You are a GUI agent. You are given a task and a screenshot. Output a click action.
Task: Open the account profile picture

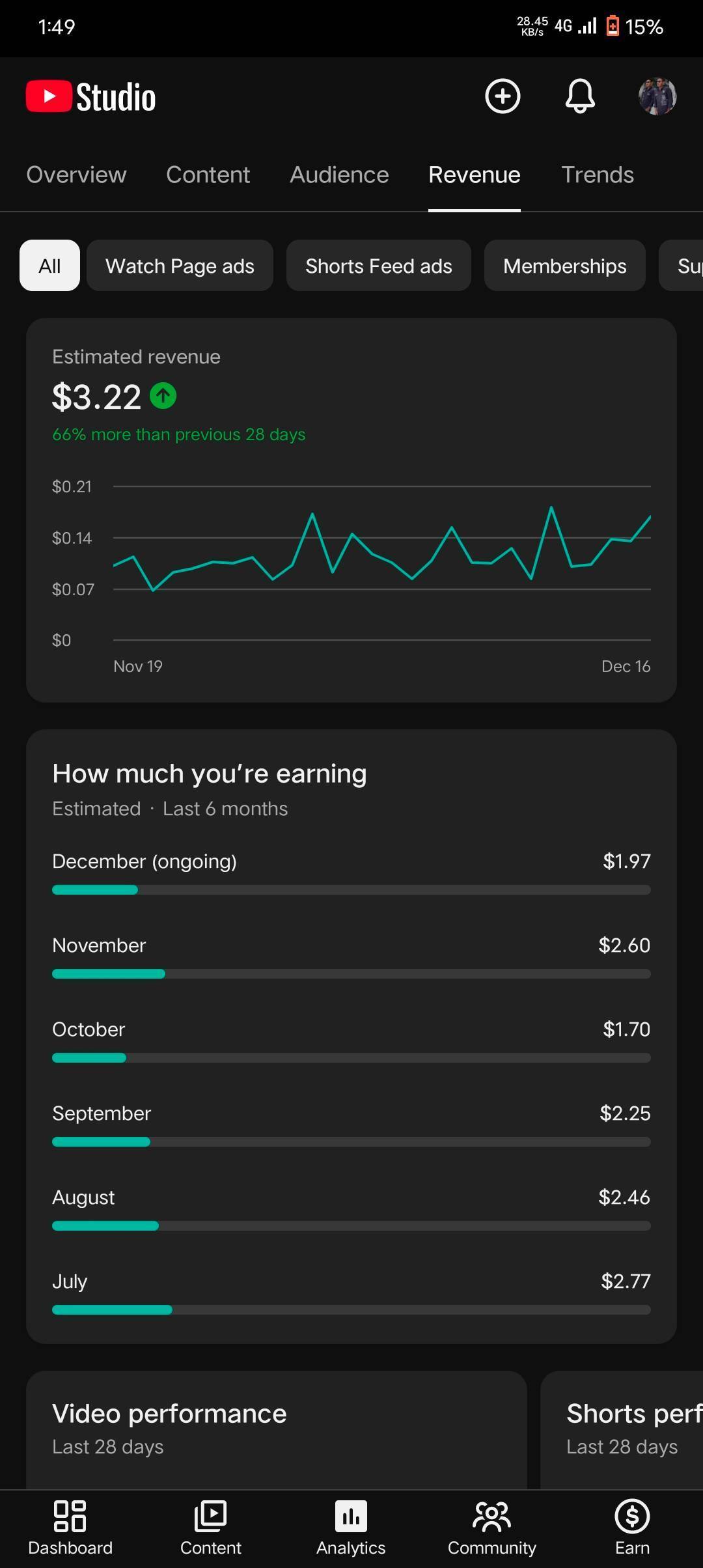657,96
